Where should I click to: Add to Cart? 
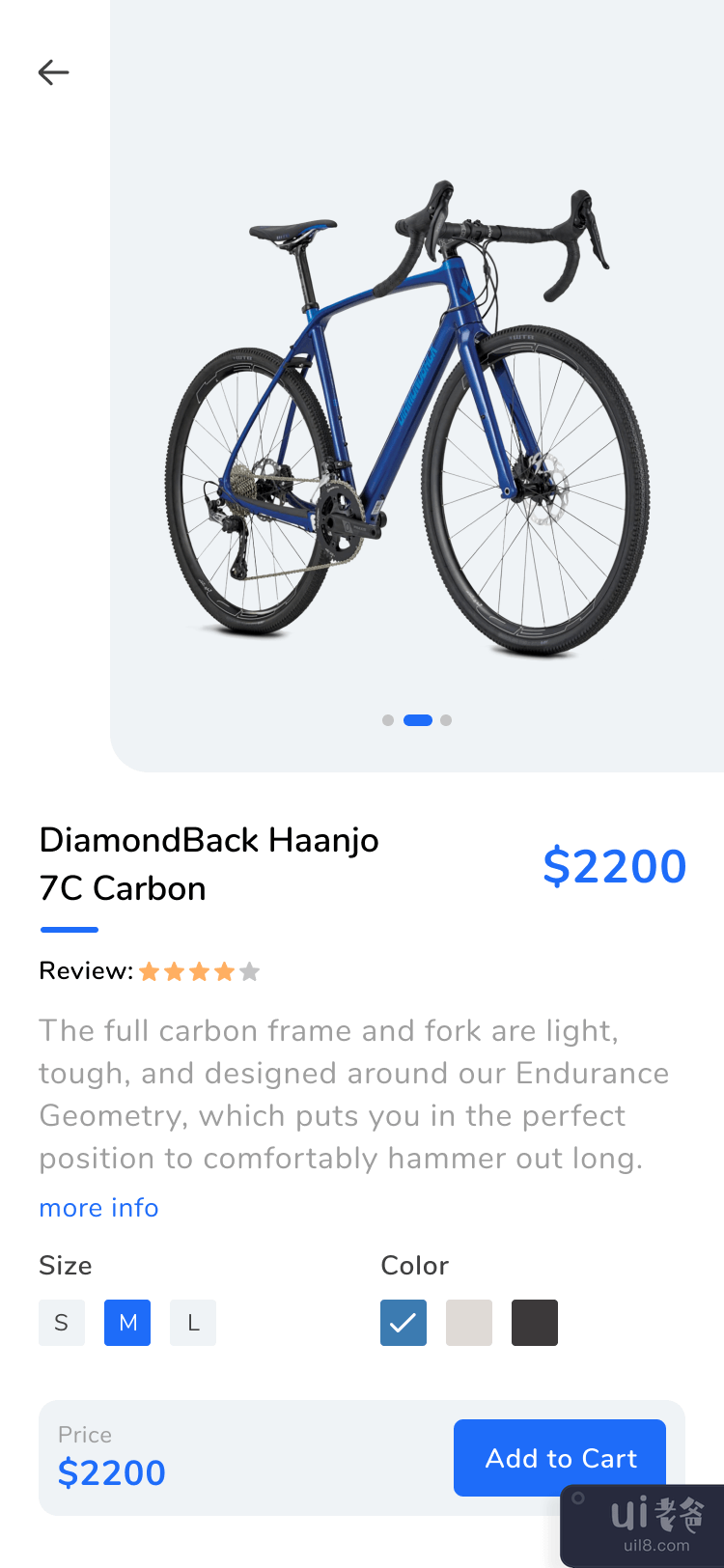pyautogui.click(x=560, y=1458)
